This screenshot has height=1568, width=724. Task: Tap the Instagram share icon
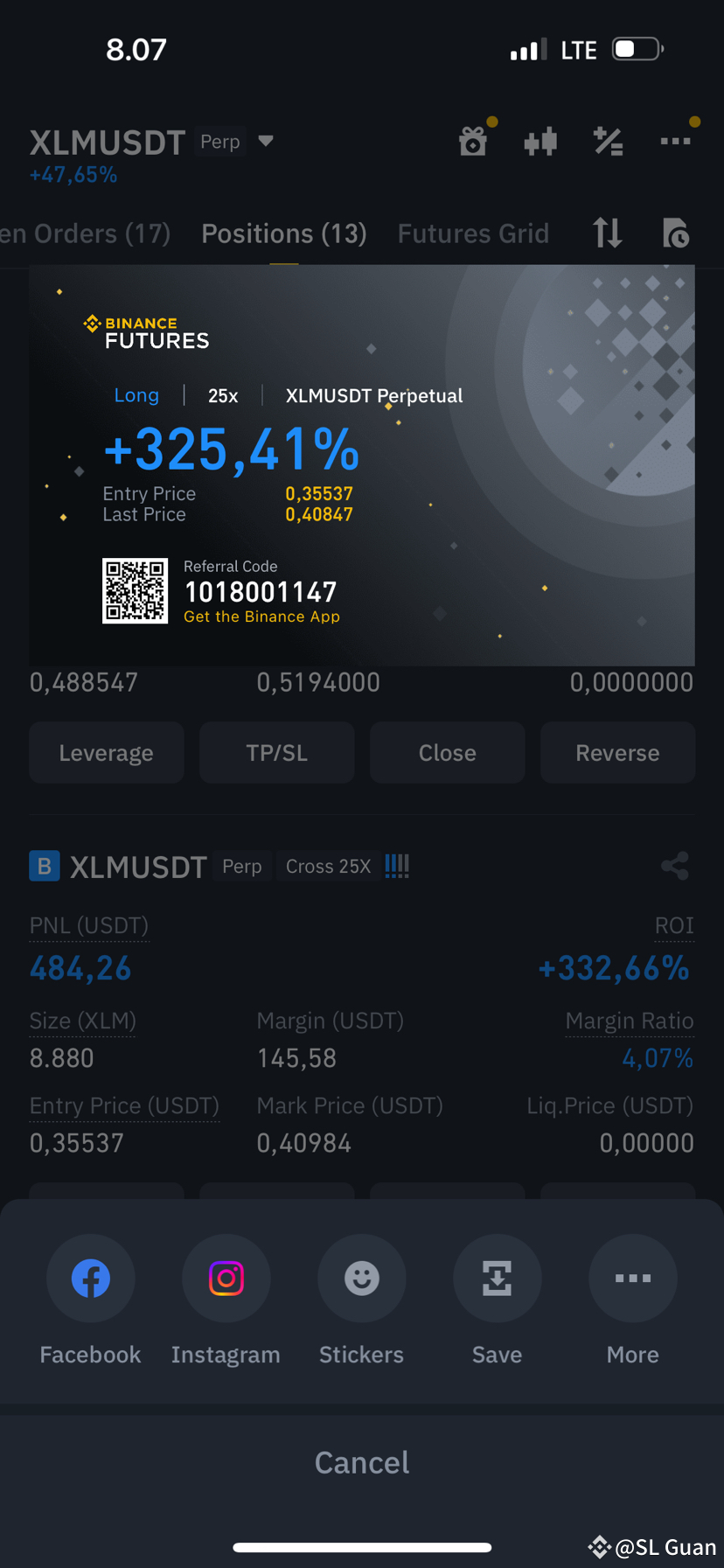coord(226,1278)
